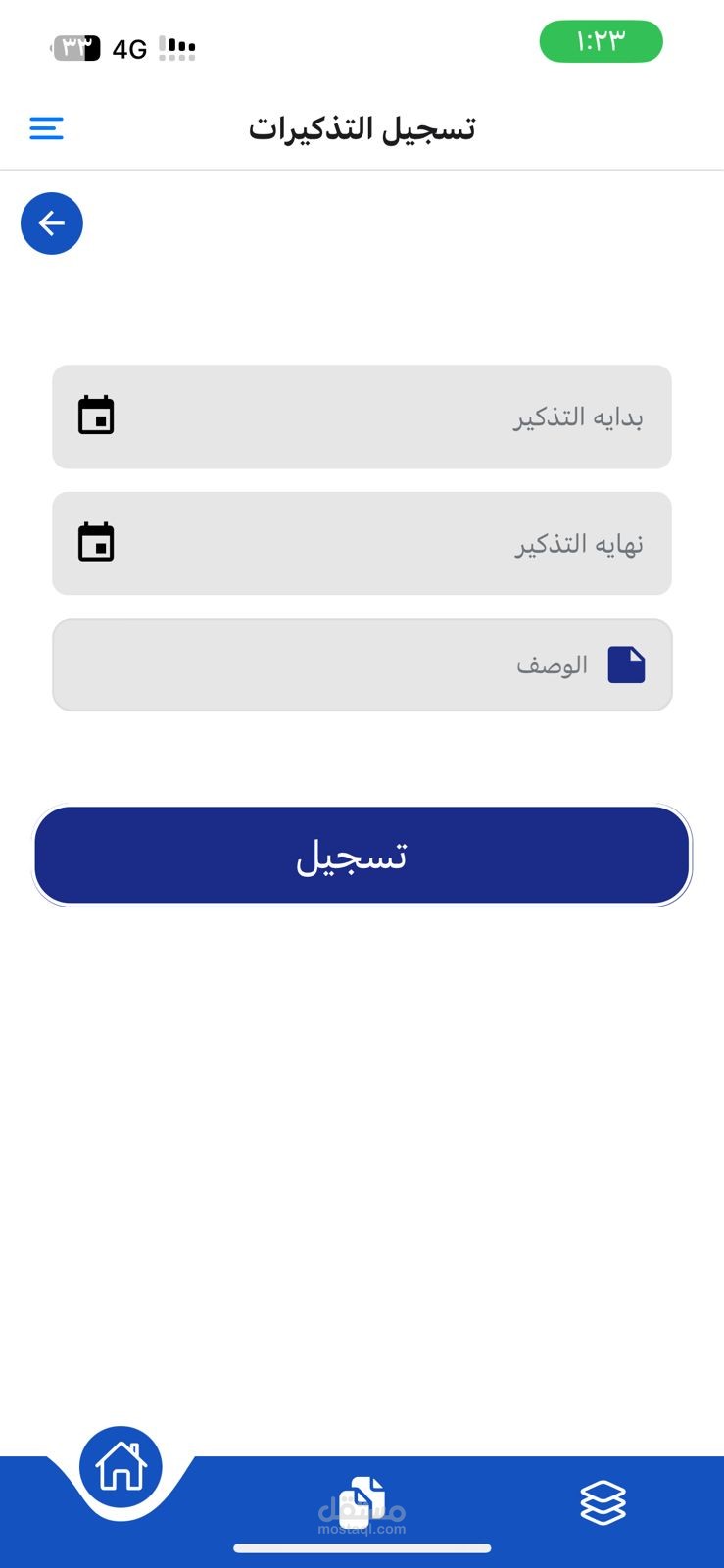Pick a date for بدايه التذكير

click(96, 416)
